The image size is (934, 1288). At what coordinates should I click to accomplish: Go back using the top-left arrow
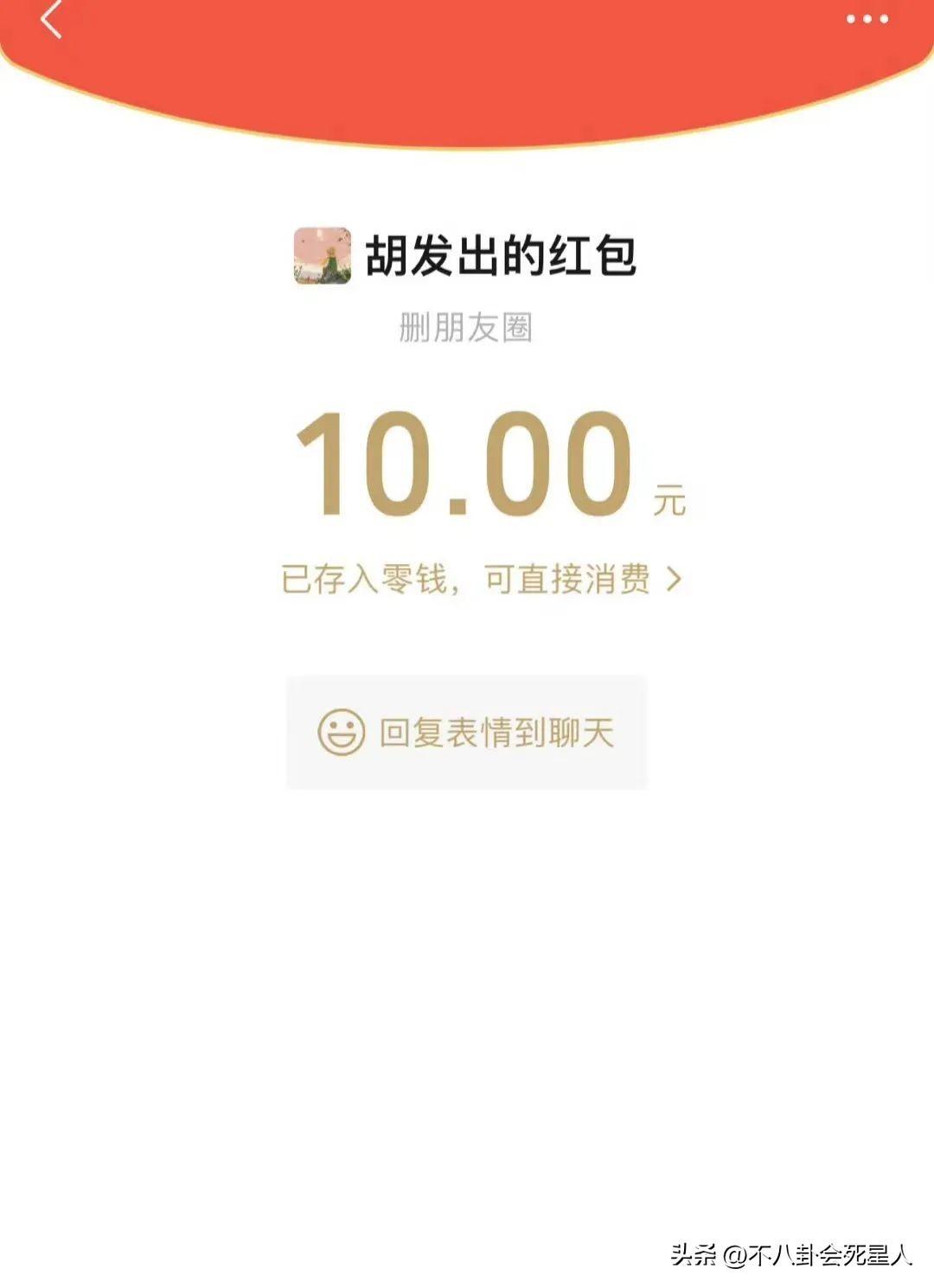point(50,19)
